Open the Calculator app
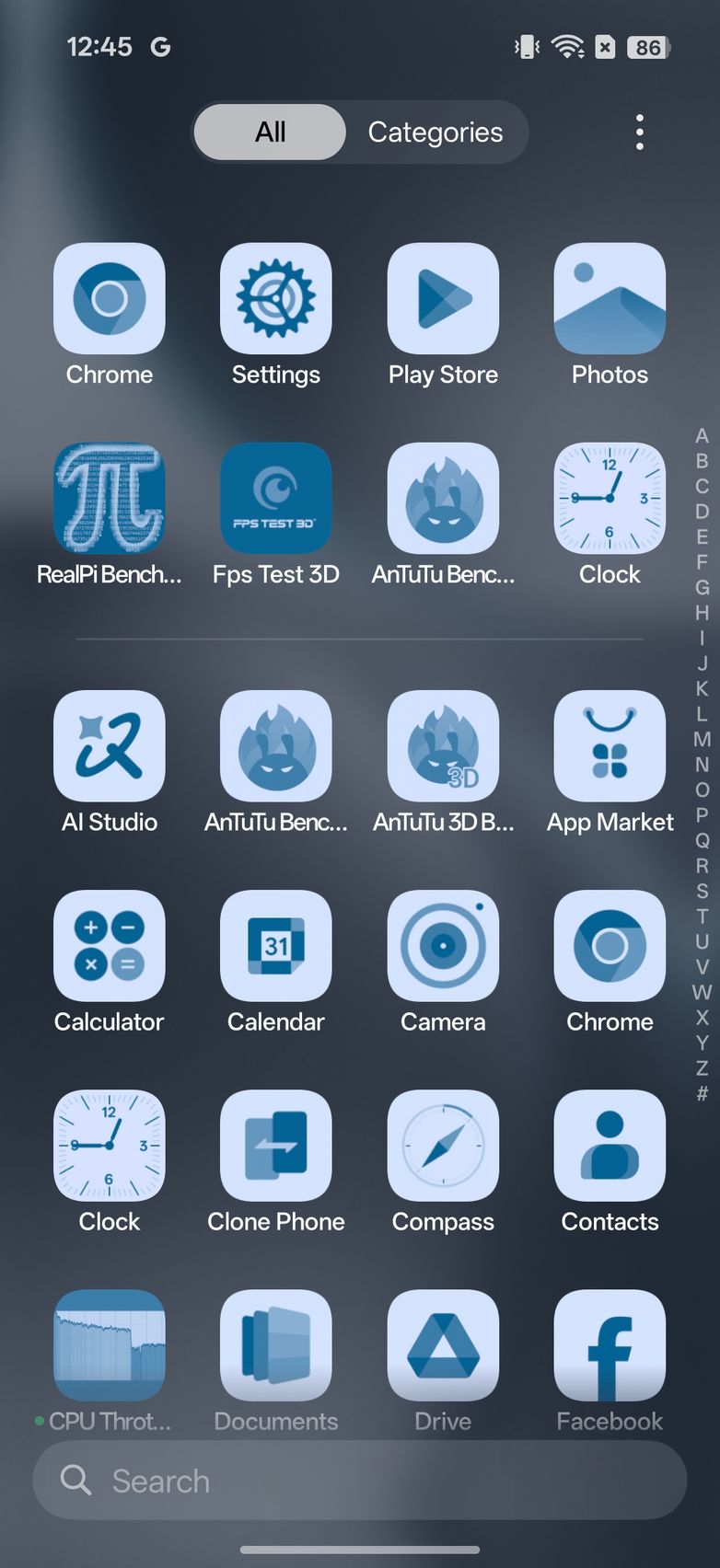This screenshot has height=1568, width=720. [x=110, y=946]
